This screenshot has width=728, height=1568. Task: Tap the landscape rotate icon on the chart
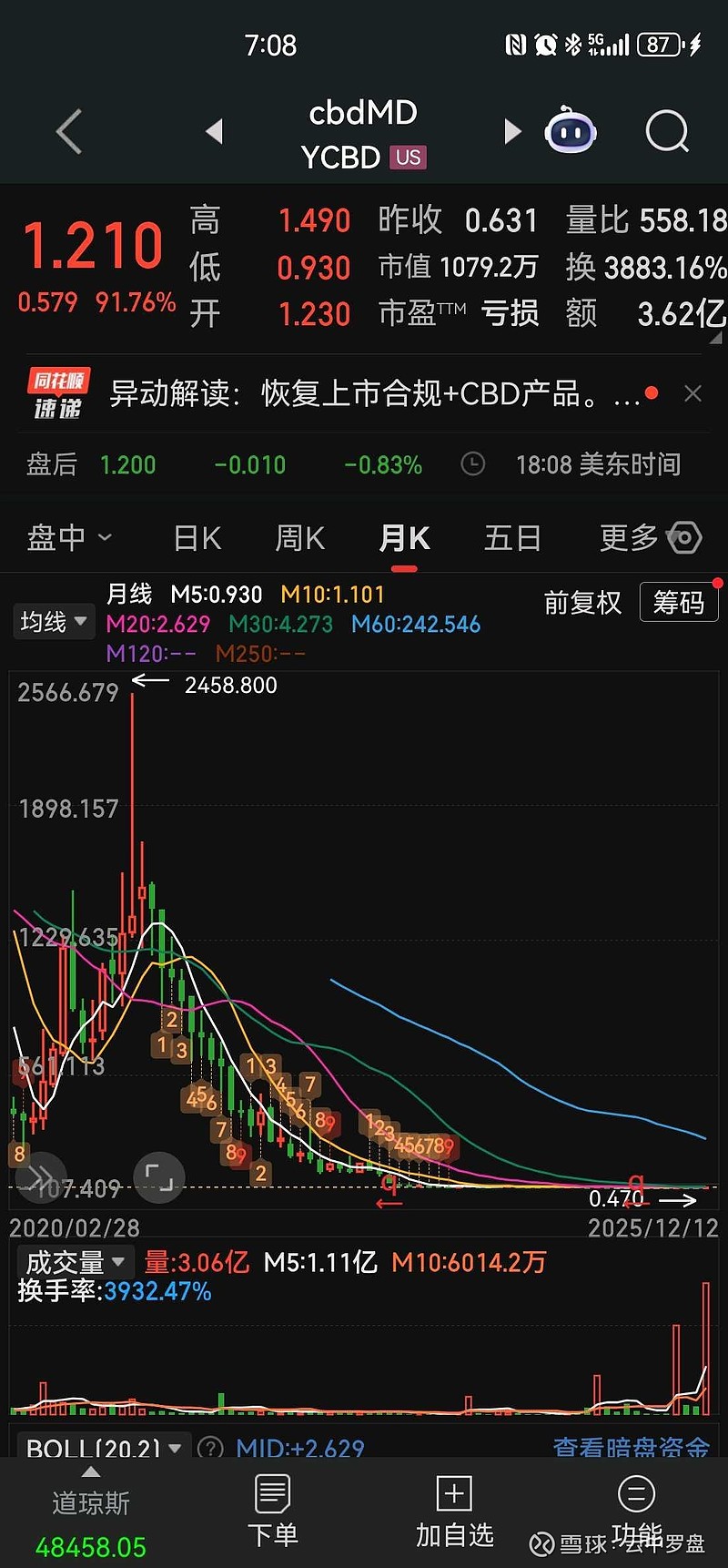[x=159, y=1176]
